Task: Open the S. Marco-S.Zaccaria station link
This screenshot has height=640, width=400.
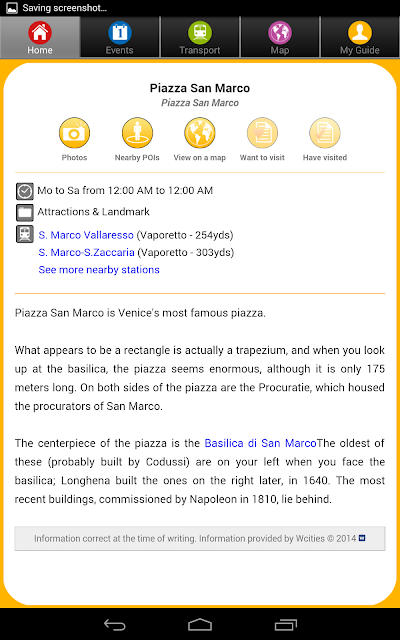Action: pyautogui.click(x=87, y=252)
